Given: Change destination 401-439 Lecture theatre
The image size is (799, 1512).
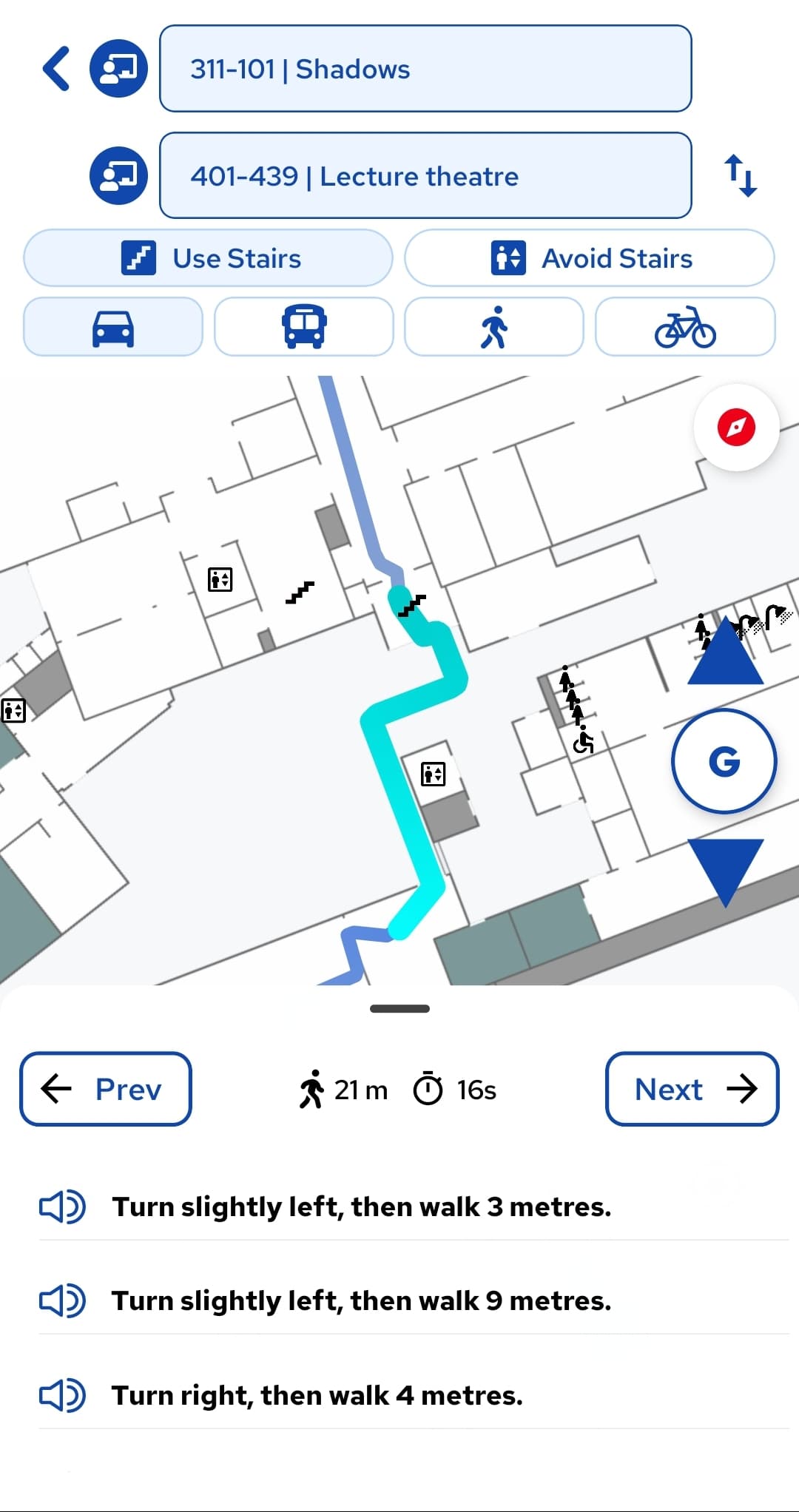Looking at the screenshot, I should click(x=425, y=176).
